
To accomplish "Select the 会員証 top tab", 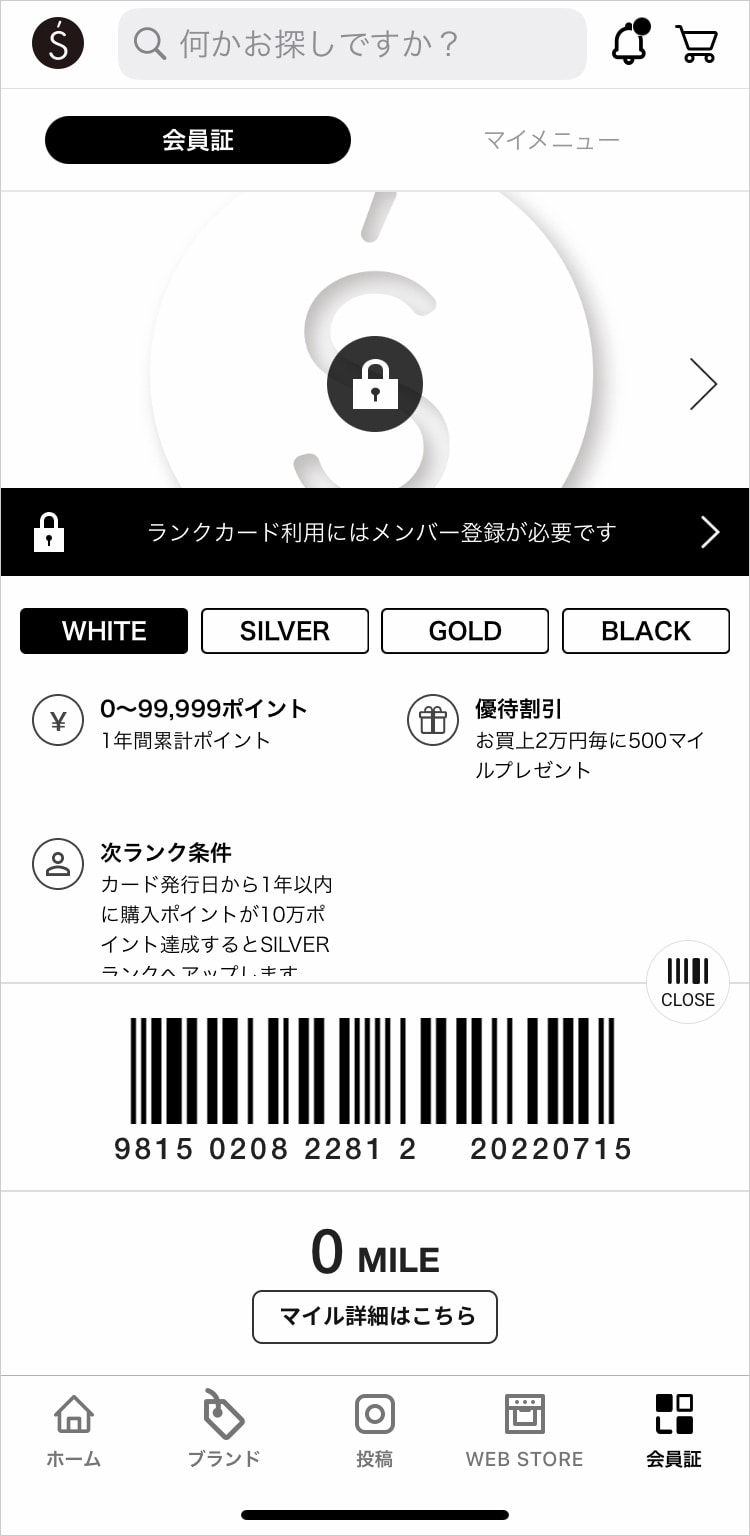I will (x=198, y=140).
